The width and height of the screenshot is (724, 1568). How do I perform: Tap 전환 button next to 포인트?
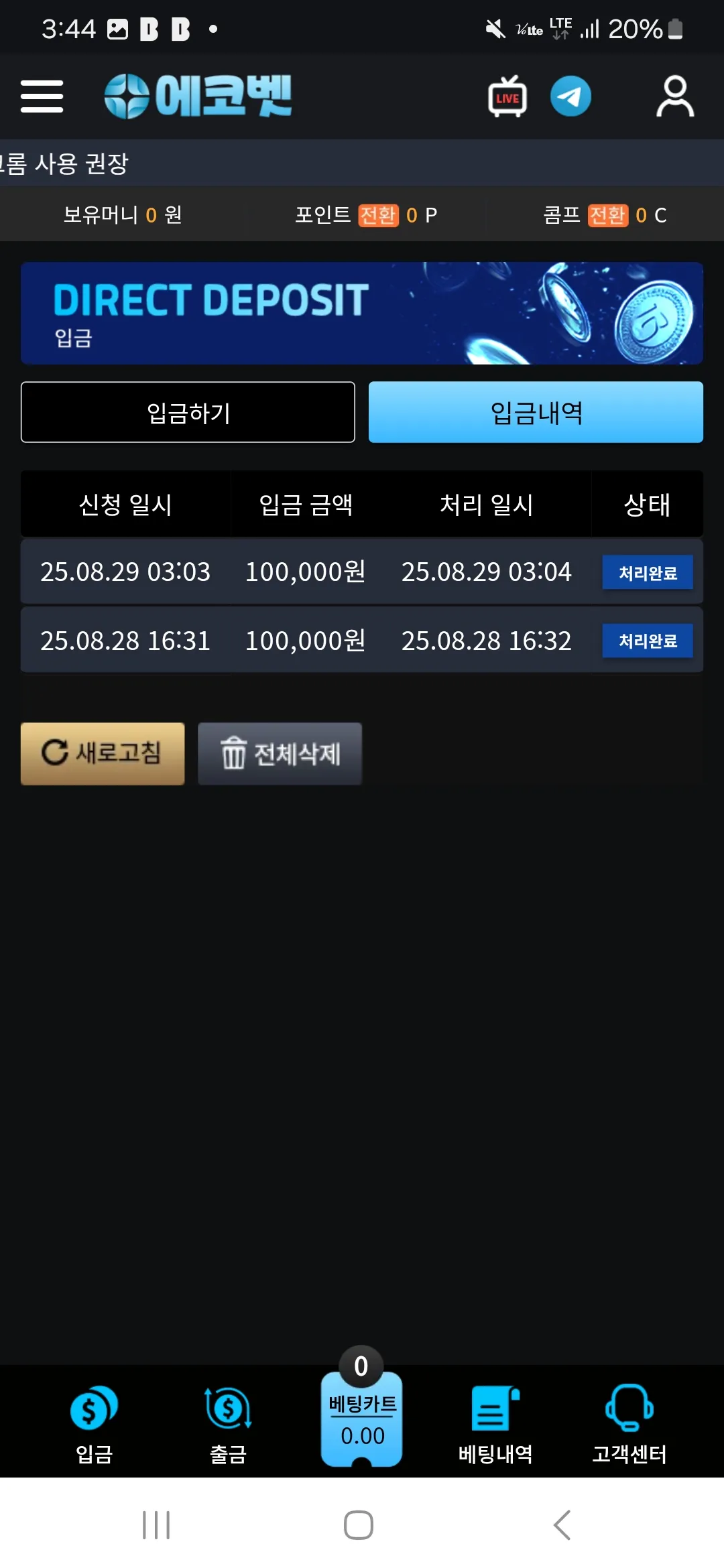(x=378, y=215)
